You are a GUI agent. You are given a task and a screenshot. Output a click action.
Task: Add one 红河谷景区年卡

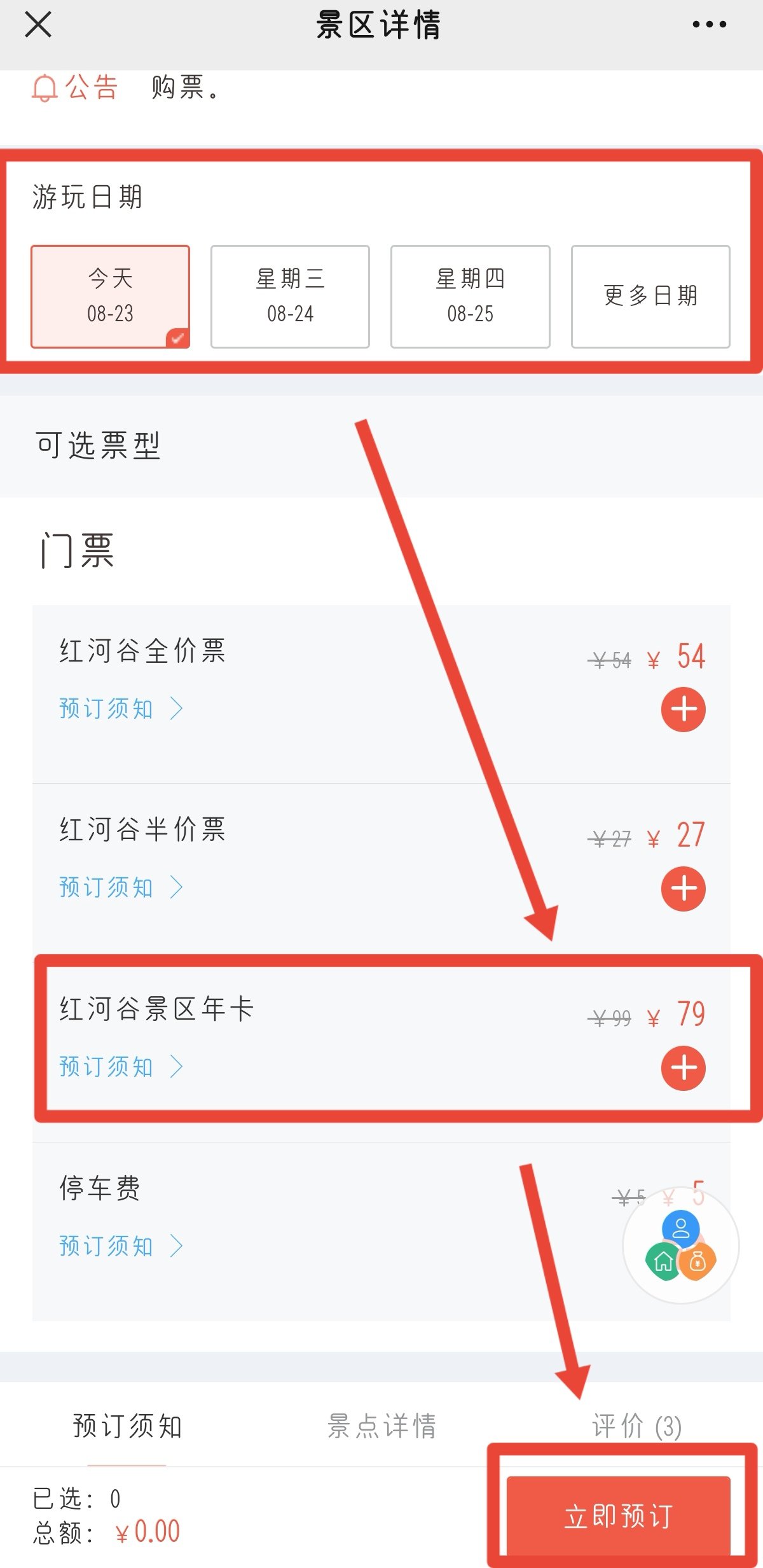pyautogui.click(x=684, y=1068)
